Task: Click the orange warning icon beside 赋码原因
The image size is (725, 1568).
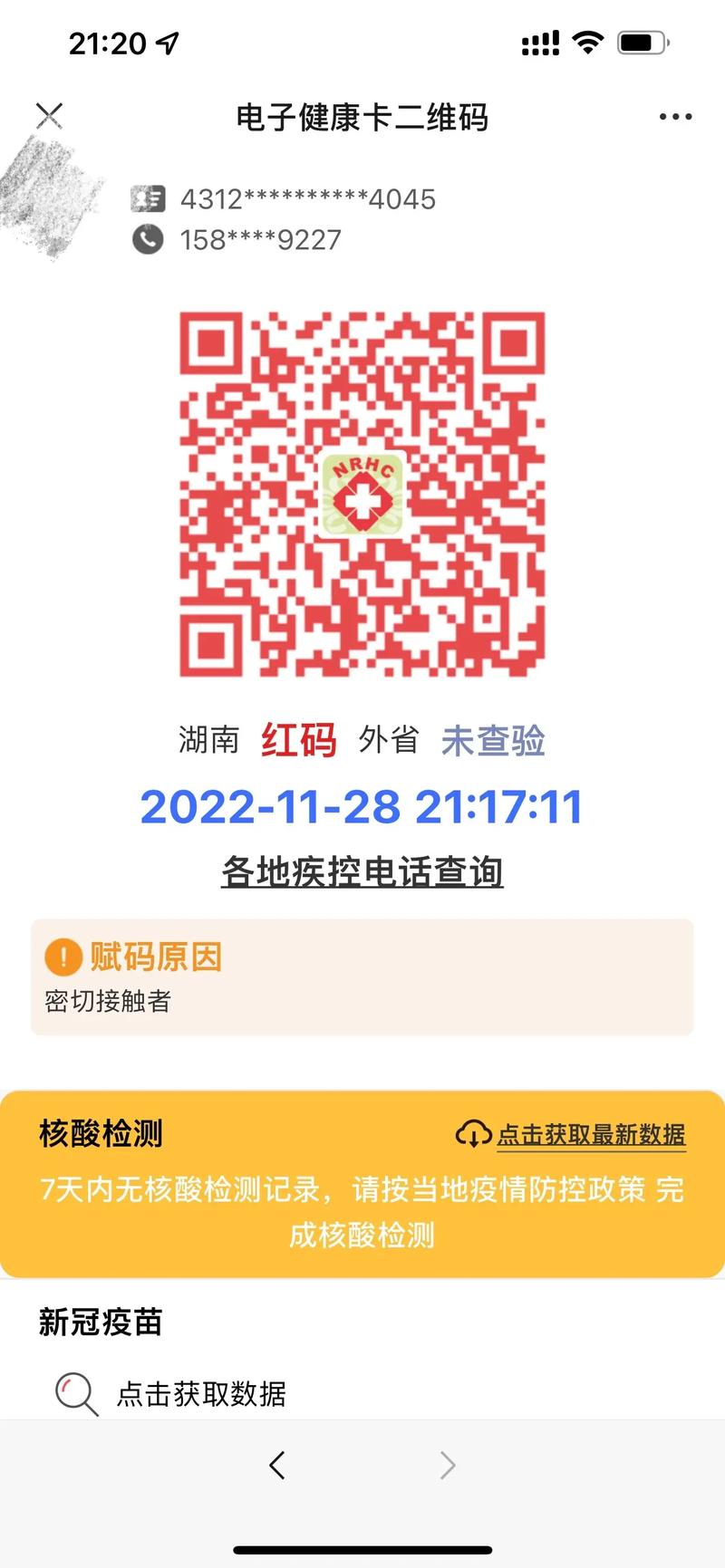Action: [x=60, y=956]
